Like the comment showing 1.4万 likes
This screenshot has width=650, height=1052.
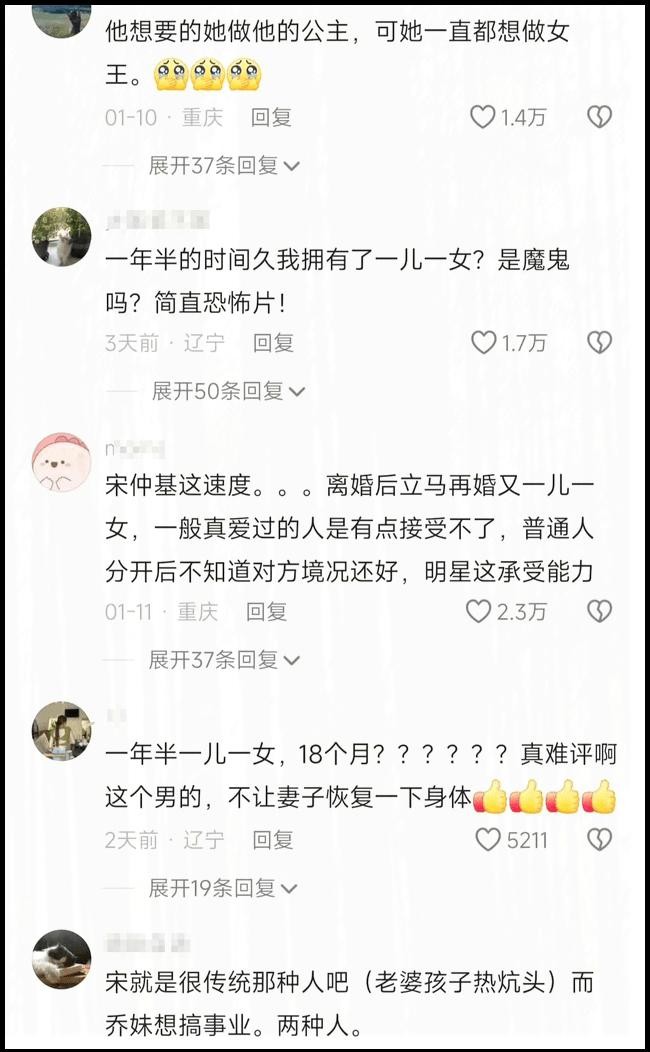[484, 117]
